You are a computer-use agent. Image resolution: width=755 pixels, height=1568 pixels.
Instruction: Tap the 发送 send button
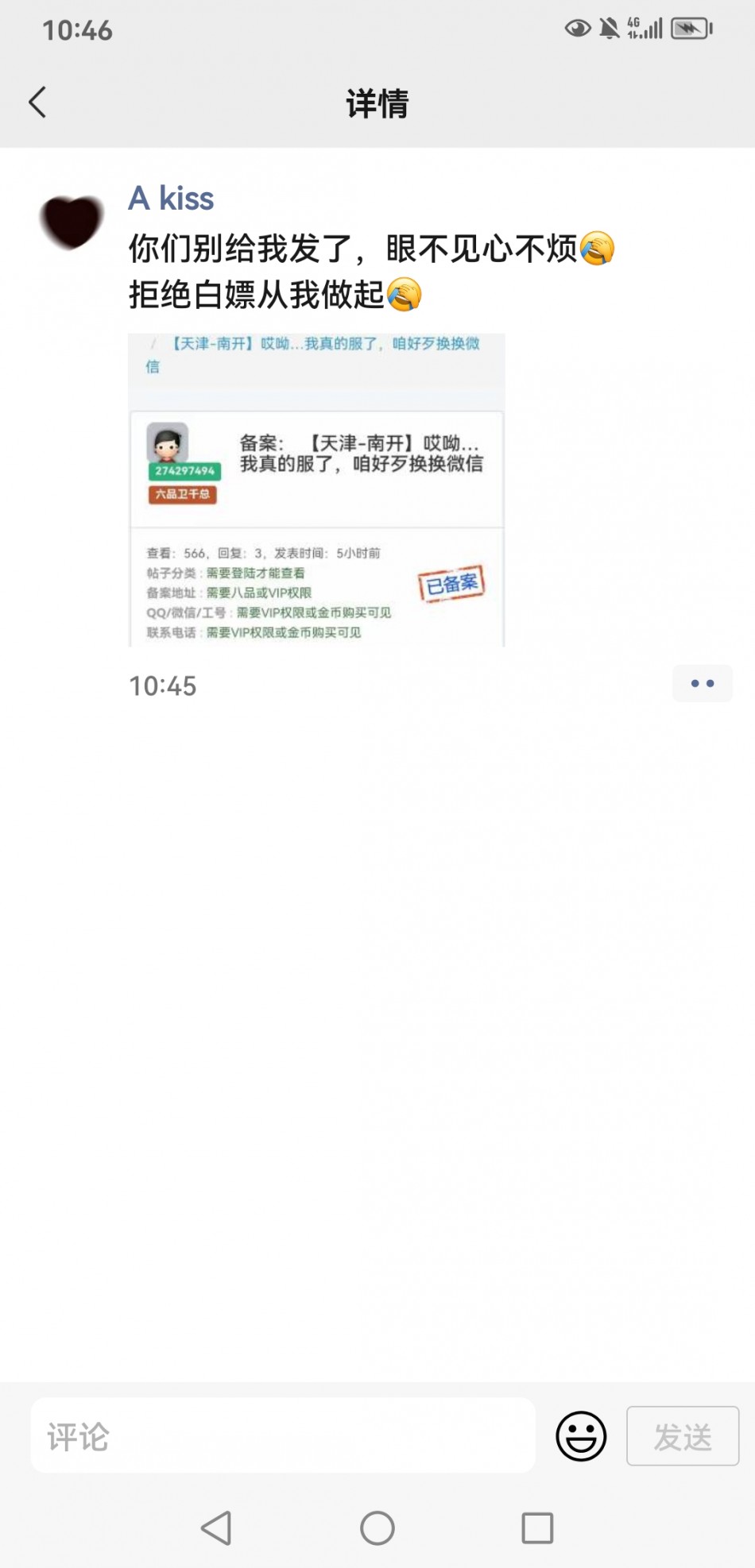click(x=682, y=1435)
